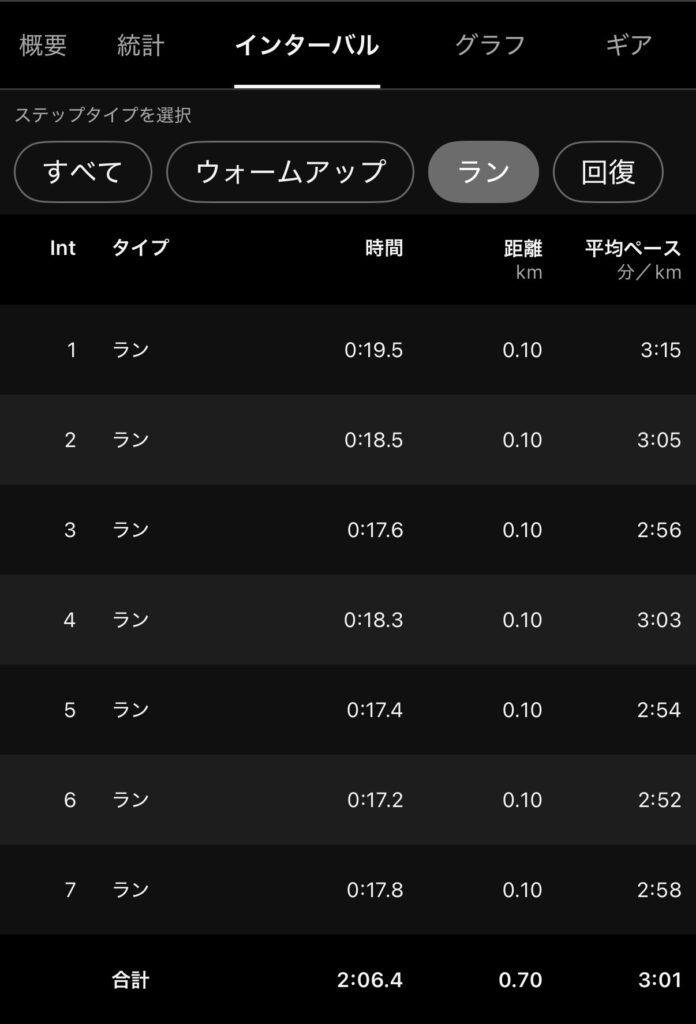
Task: Filter intervals by ウォームアップ
Action: tap(290, 172)
